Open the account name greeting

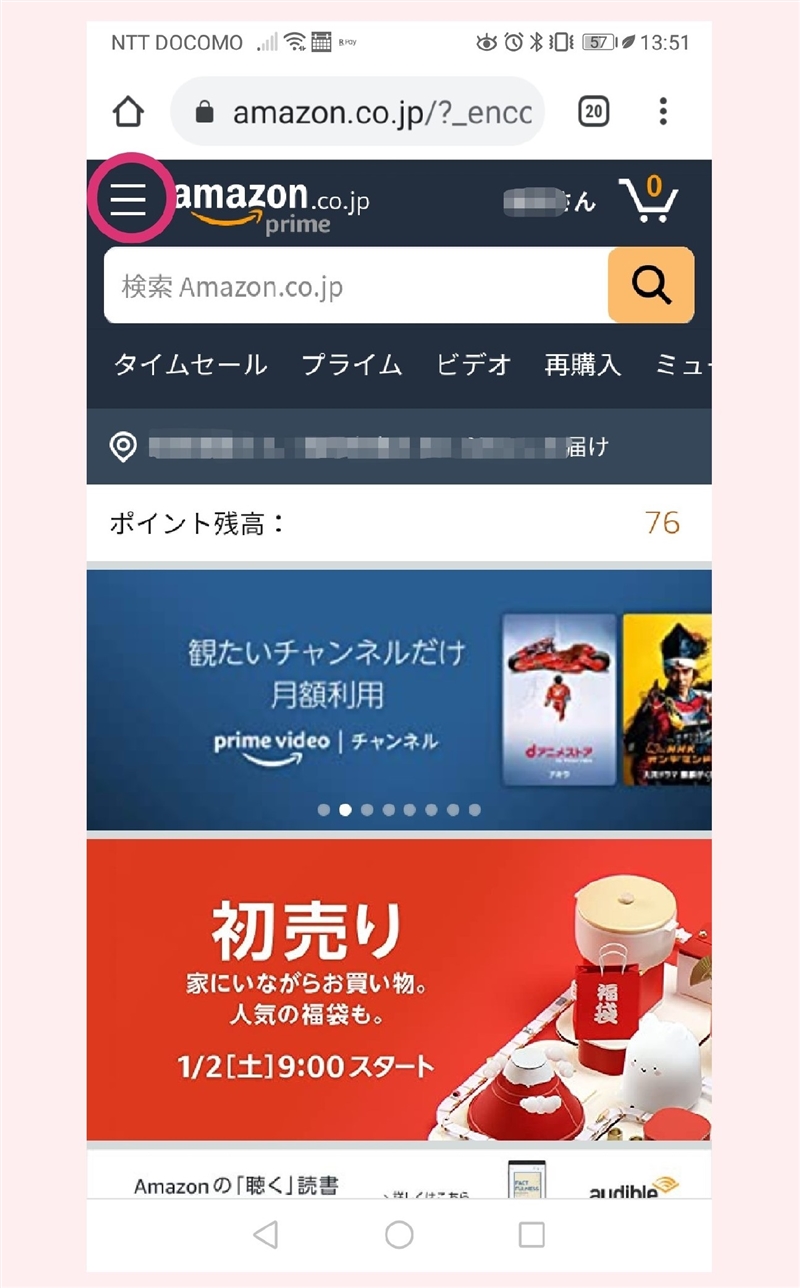point(550,201)
